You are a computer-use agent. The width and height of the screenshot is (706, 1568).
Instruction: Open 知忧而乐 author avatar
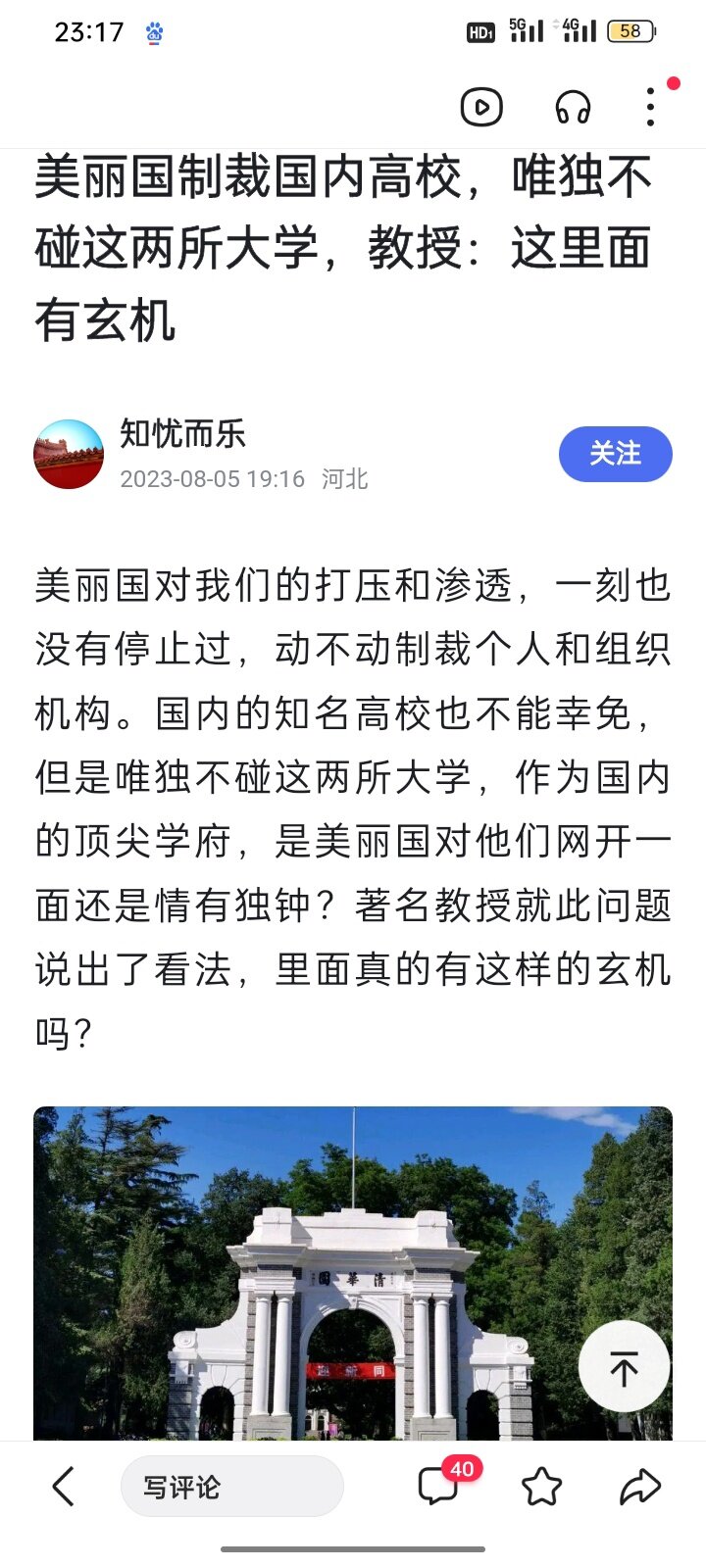[69, 454]
